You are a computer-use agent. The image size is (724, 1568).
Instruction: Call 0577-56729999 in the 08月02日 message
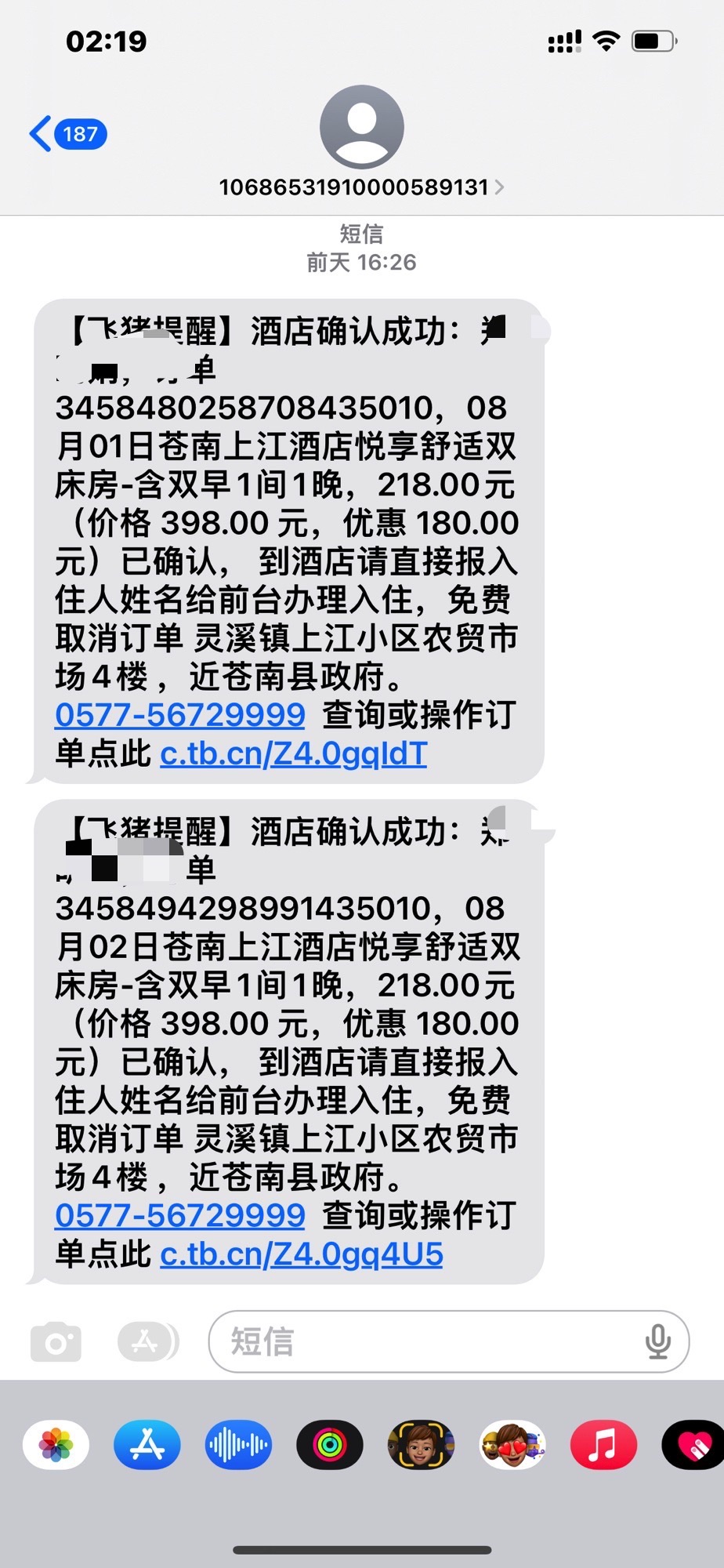[179, 1216]
